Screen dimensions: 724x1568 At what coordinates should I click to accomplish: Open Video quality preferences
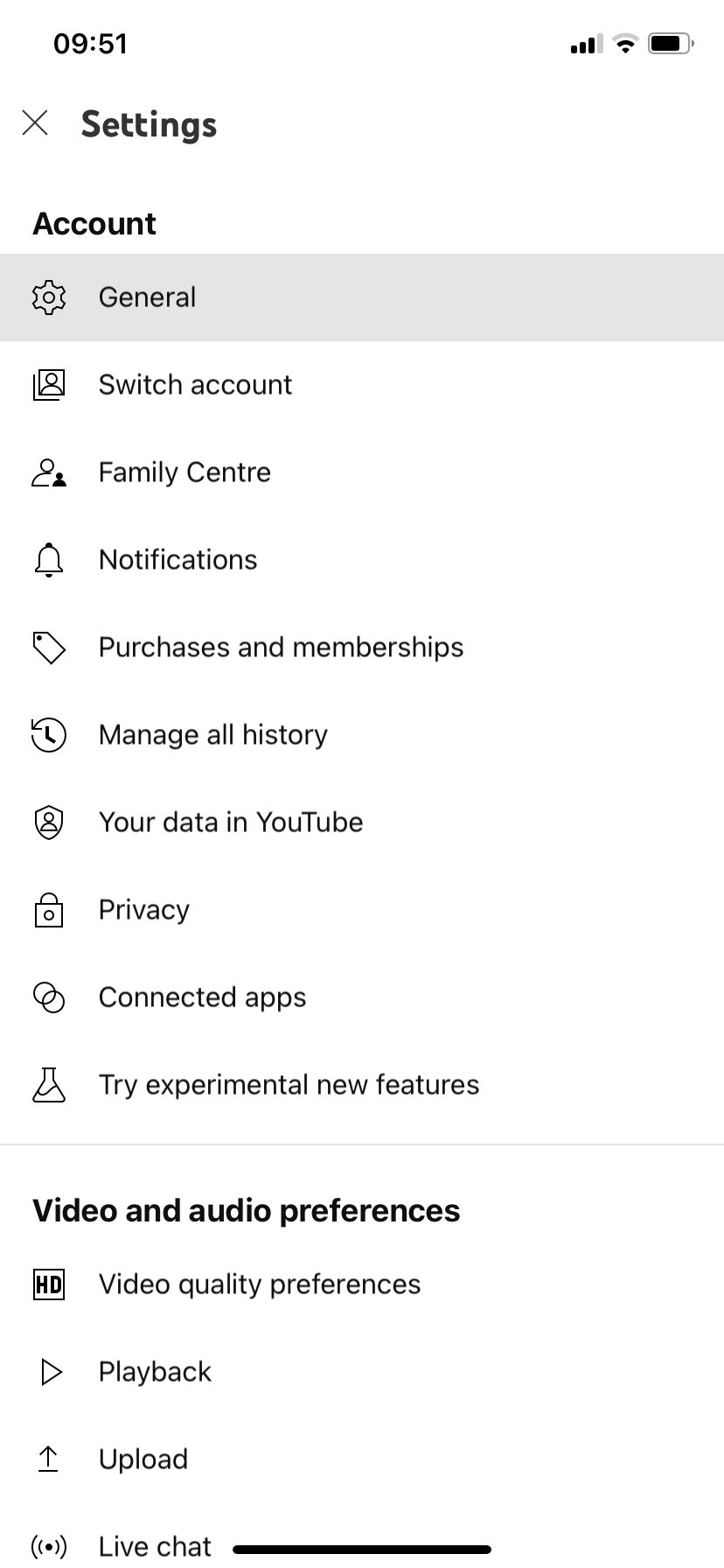tap(259, 1284)
